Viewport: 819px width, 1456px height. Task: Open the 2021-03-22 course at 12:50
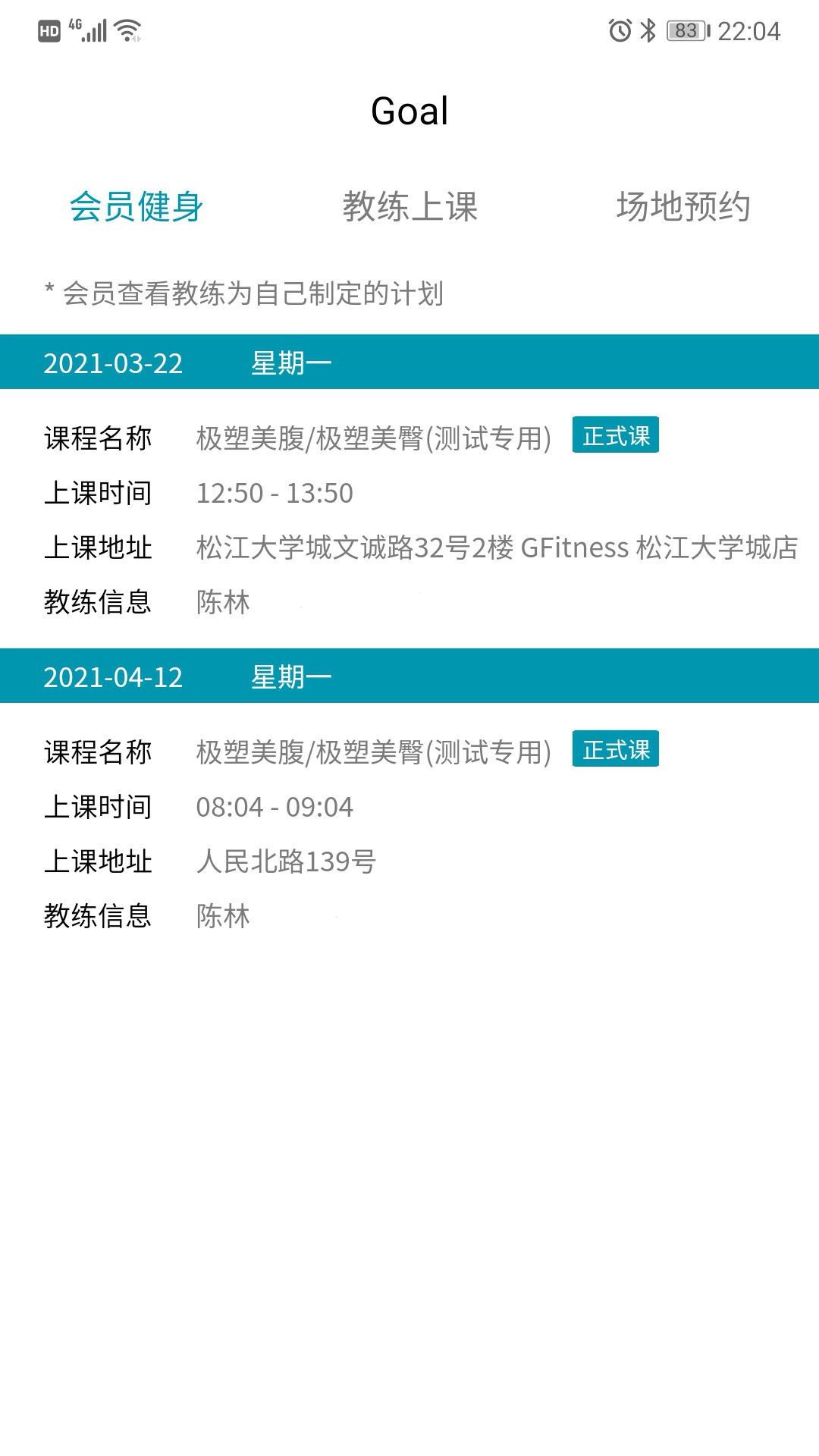click(409, 519)
